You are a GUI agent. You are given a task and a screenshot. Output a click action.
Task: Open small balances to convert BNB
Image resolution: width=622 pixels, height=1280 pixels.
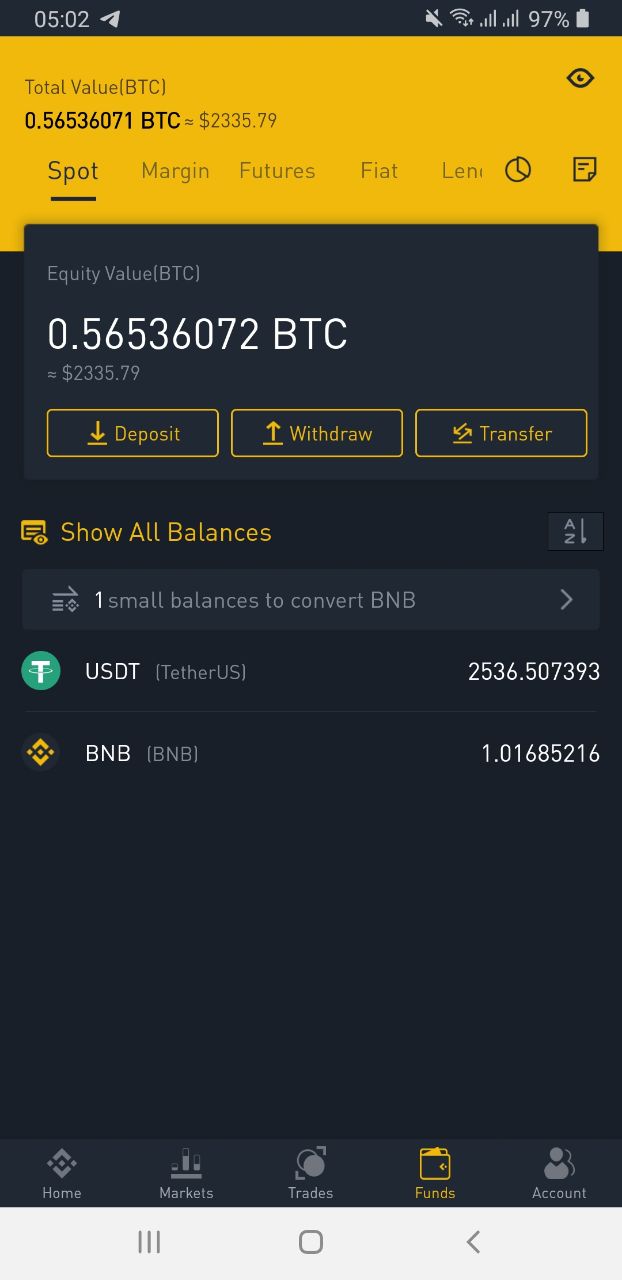pyautogui.click(x=311, y=600)
